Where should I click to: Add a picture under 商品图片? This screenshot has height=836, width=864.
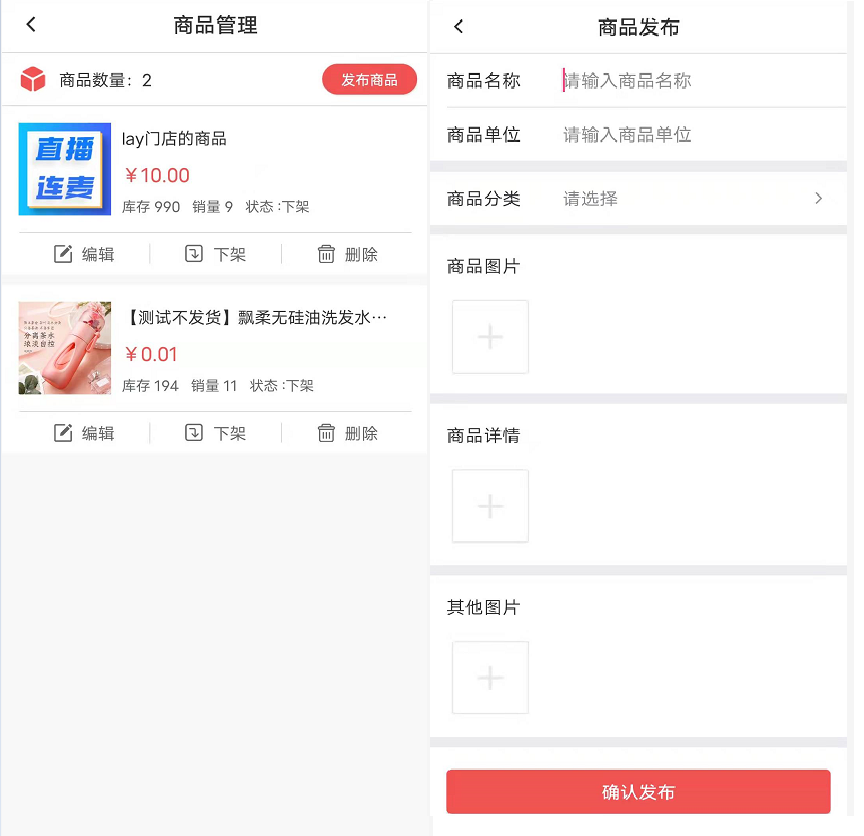(x=490, y=337)
